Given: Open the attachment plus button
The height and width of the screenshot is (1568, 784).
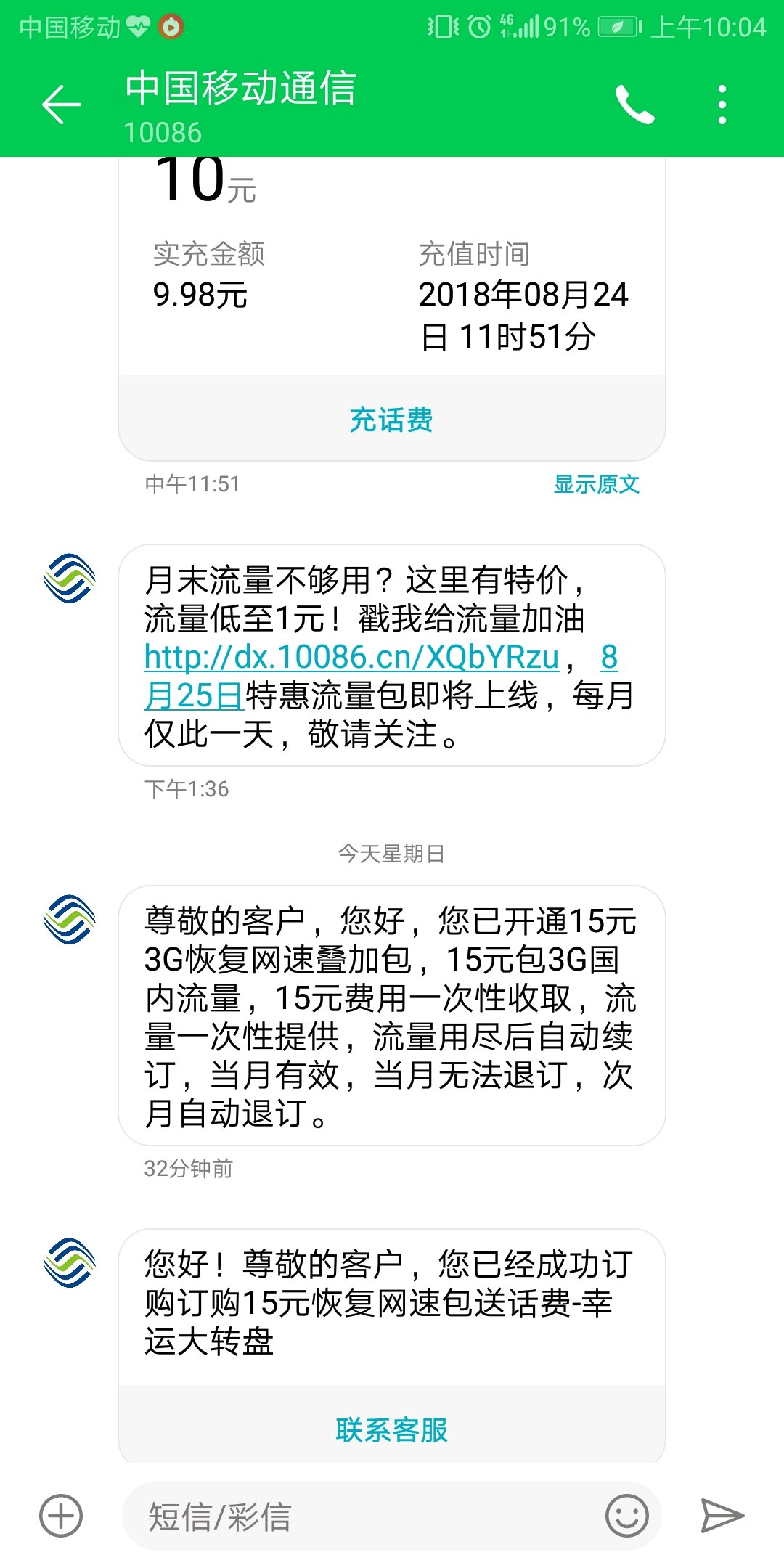Looking at the screenshot, I should click(61, 1516).
